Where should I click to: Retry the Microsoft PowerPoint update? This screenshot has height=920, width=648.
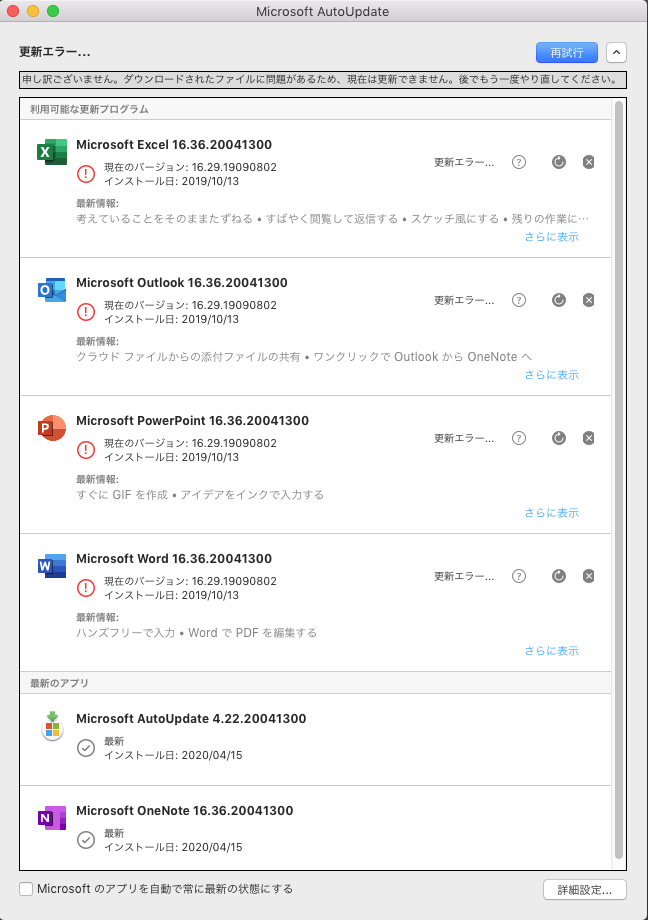(559, 438)
